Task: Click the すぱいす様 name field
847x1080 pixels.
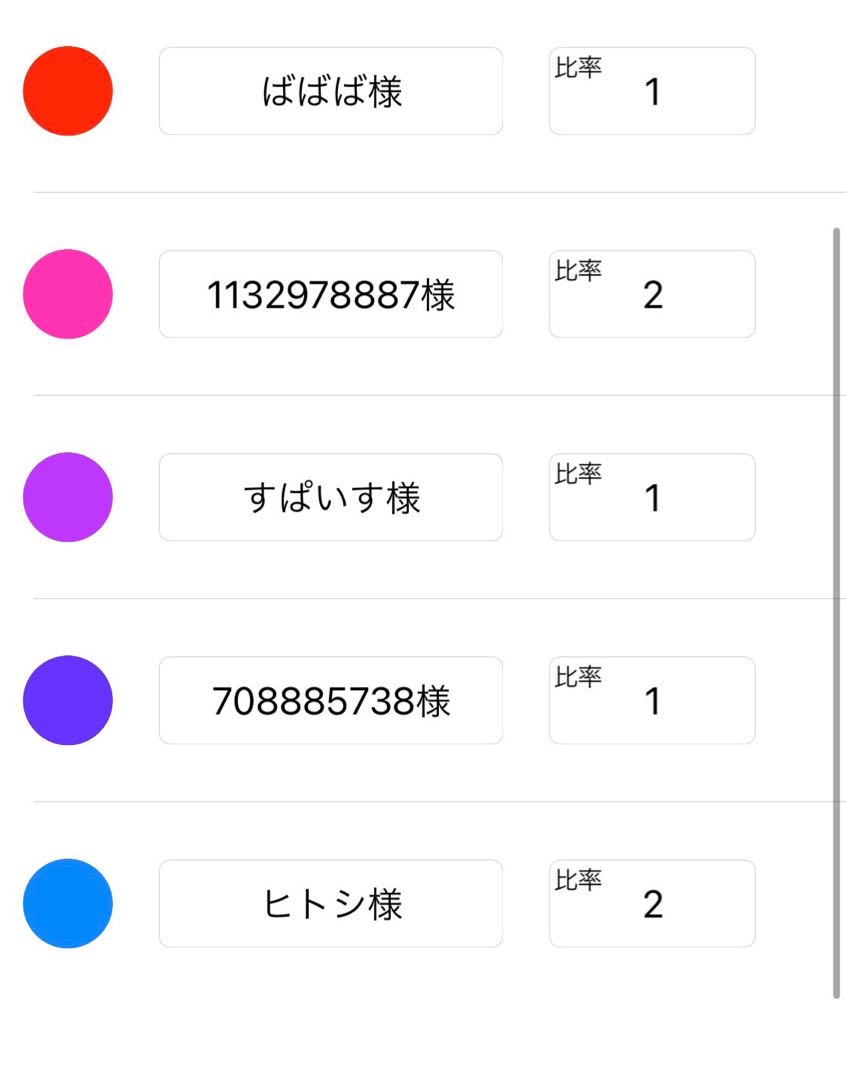Action: pyautogui.click(x=330, y=497)
